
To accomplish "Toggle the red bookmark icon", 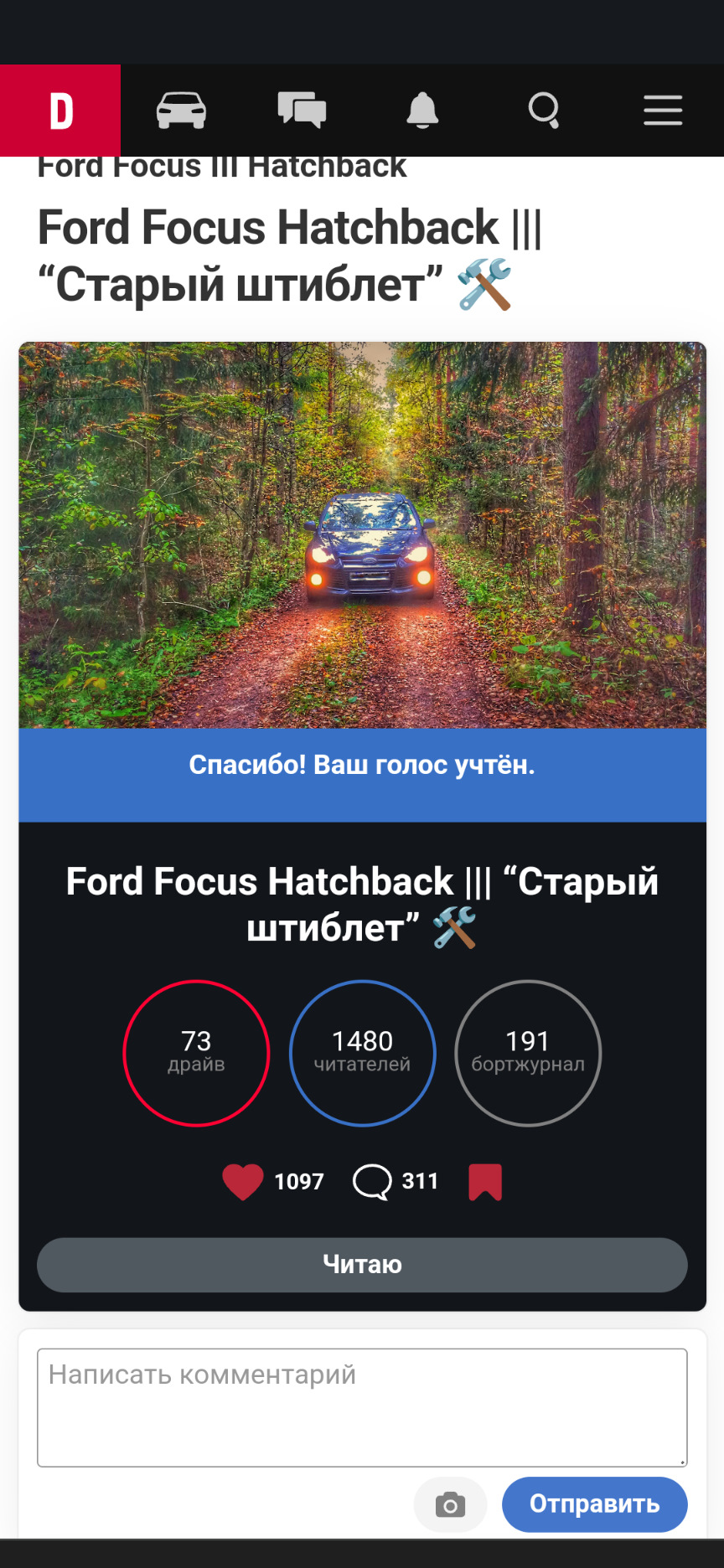I will pos(485,1182).
